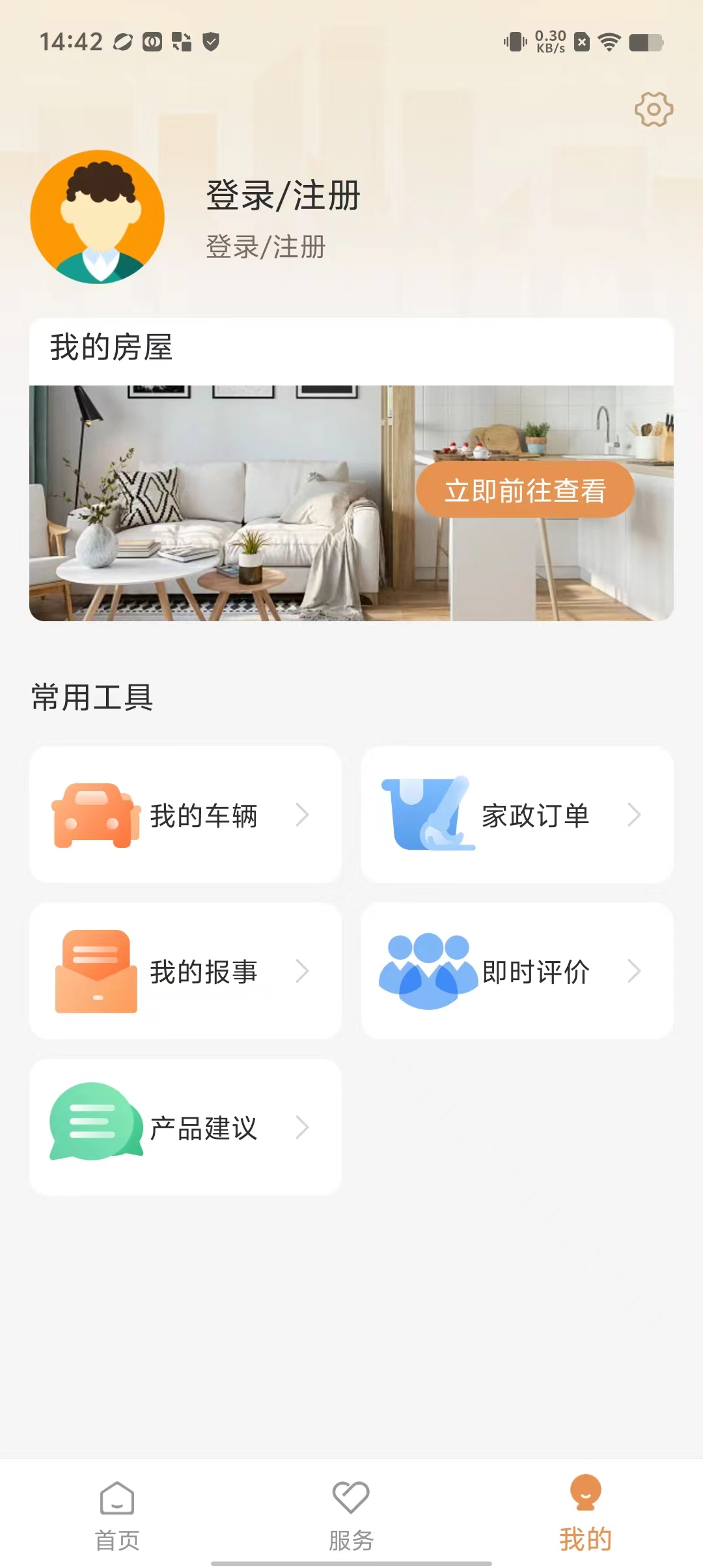Click the 立即前往查看 button
The image size is (703, 1568).
(x=527, y=492)
